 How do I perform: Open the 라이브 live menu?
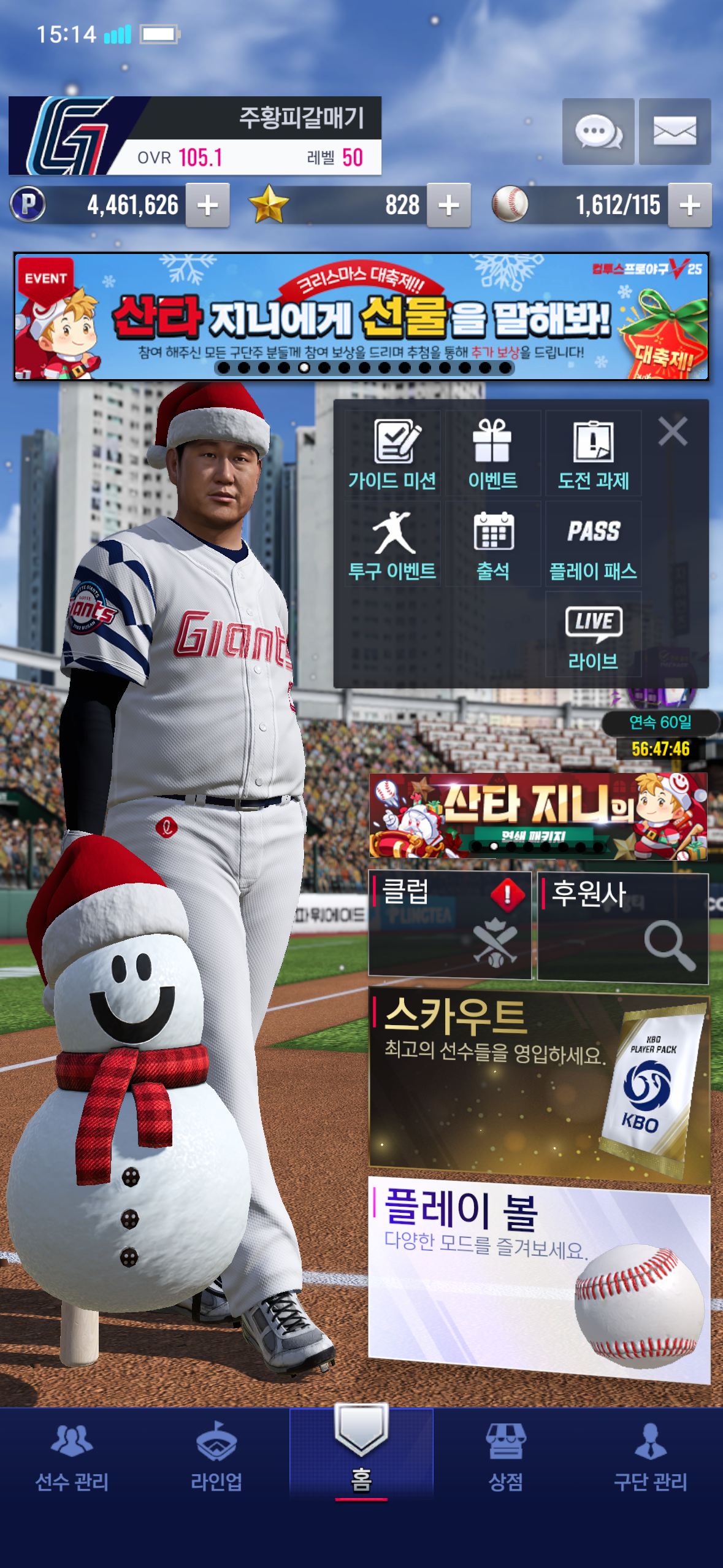coord(593,636)
